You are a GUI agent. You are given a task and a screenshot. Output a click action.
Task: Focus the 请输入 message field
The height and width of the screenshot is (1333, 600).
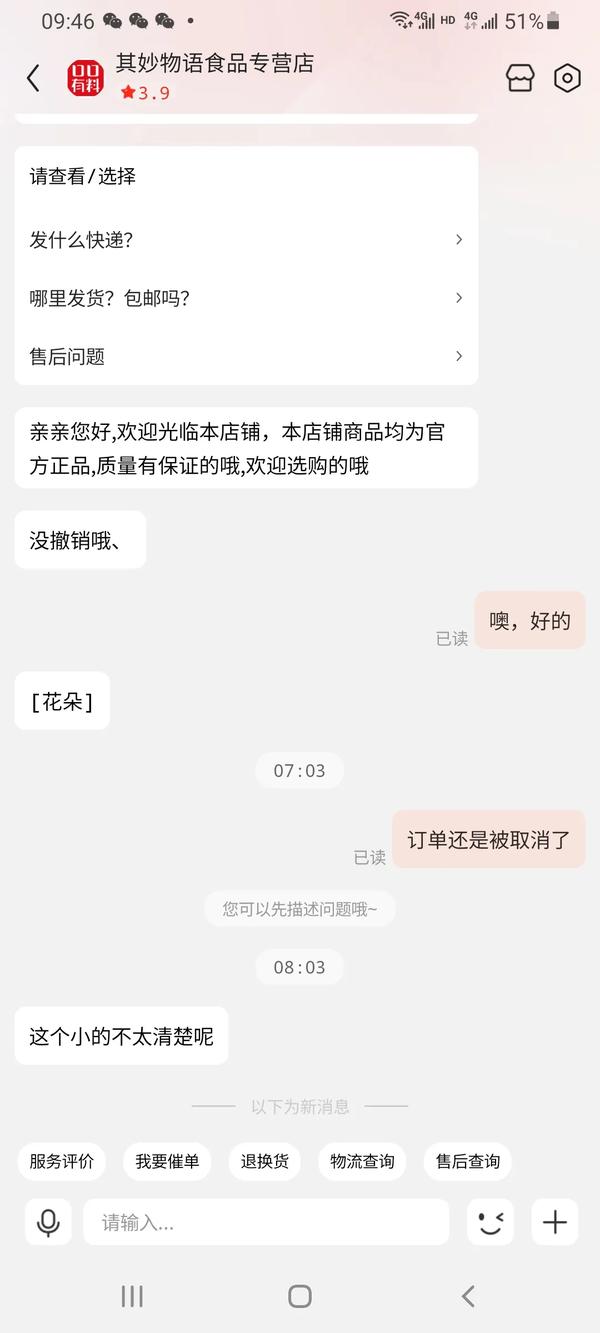(x=266, y=1222)
